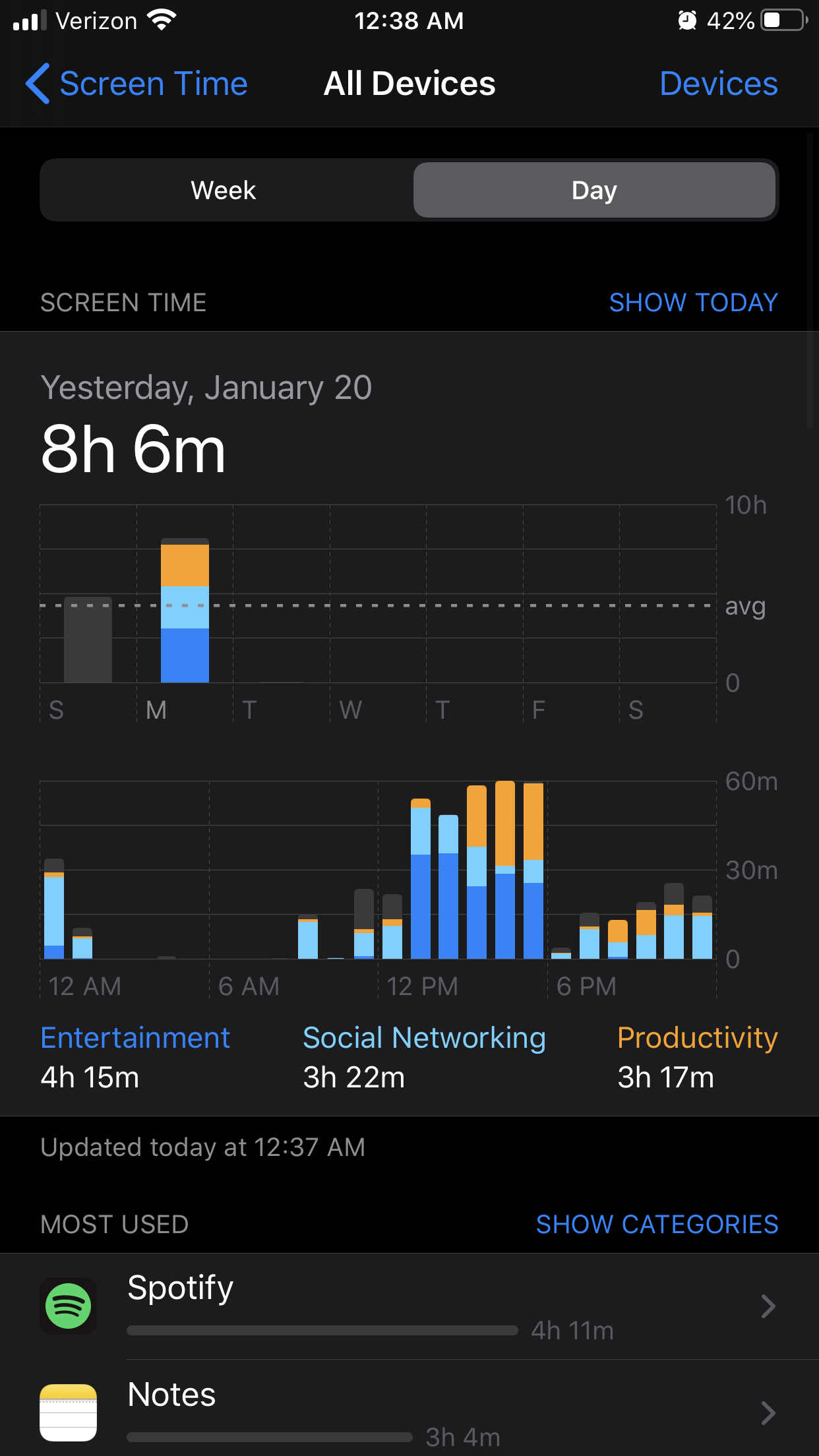The image size is (819, 1456).
Task: Tap Show Categories
Action: pyautogui.click(x=657, y=1225)
